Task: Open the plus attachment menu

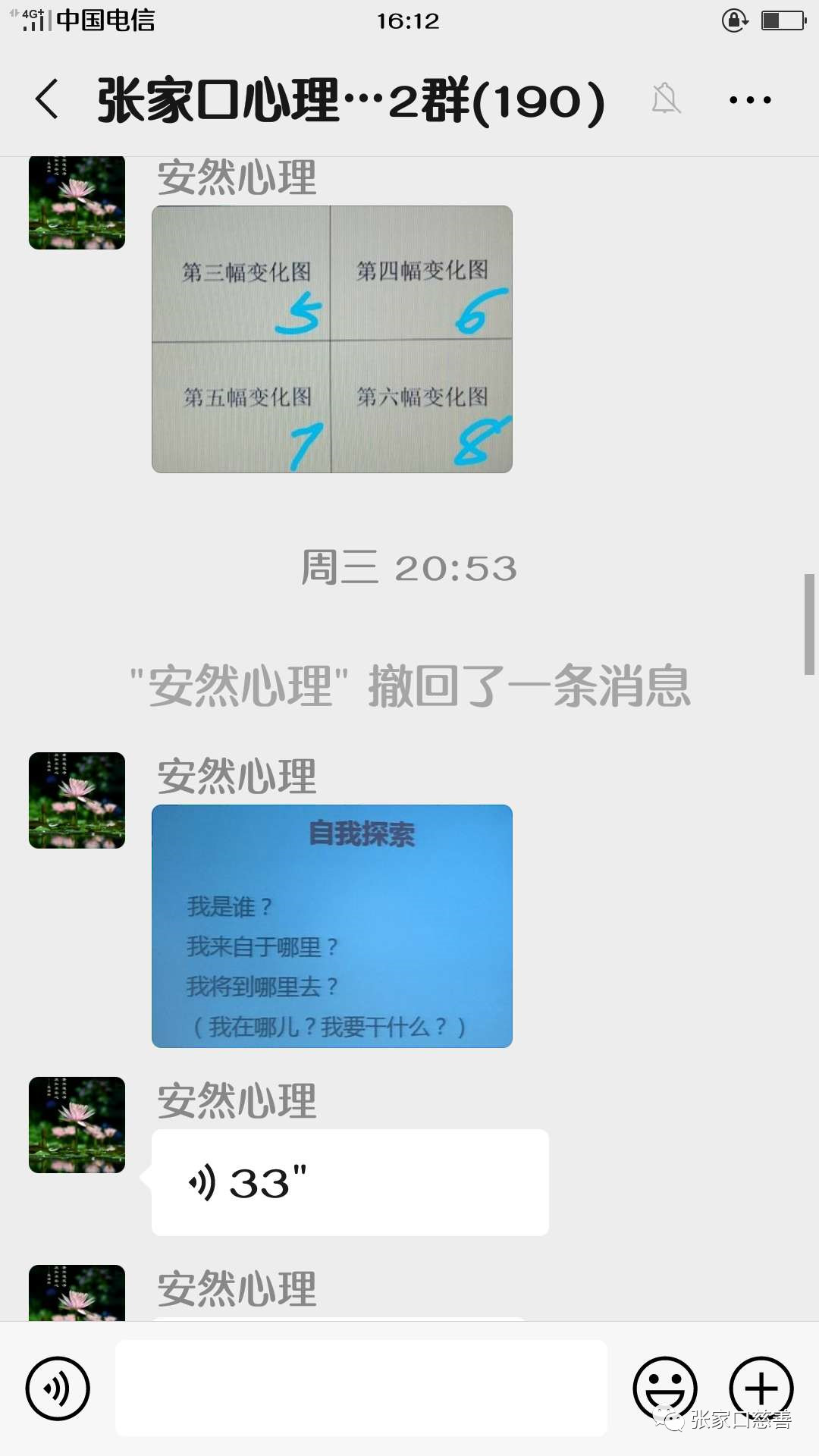Action: pyautogui.click(x=761, y=1388)
